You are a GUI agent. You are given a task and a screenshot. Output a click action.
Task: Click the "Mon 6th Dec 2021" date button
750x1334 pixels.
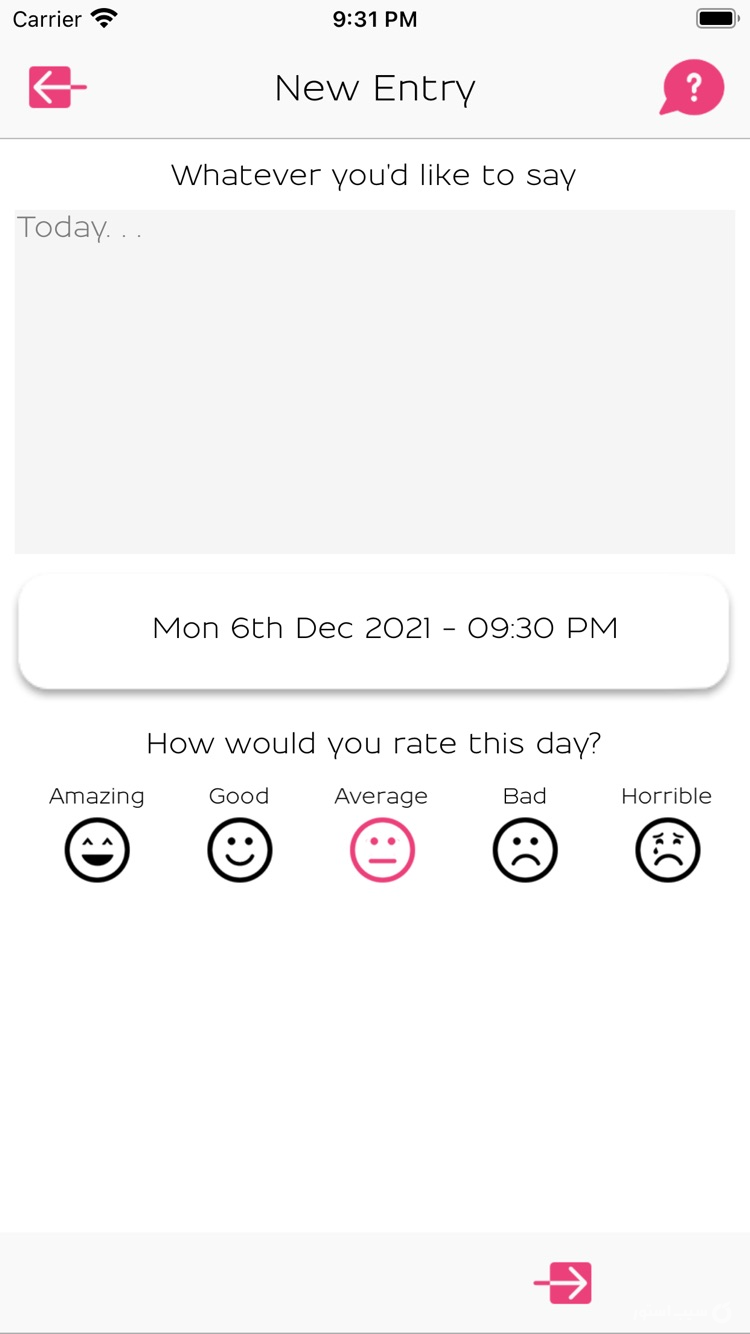click(x=375, y=628)
